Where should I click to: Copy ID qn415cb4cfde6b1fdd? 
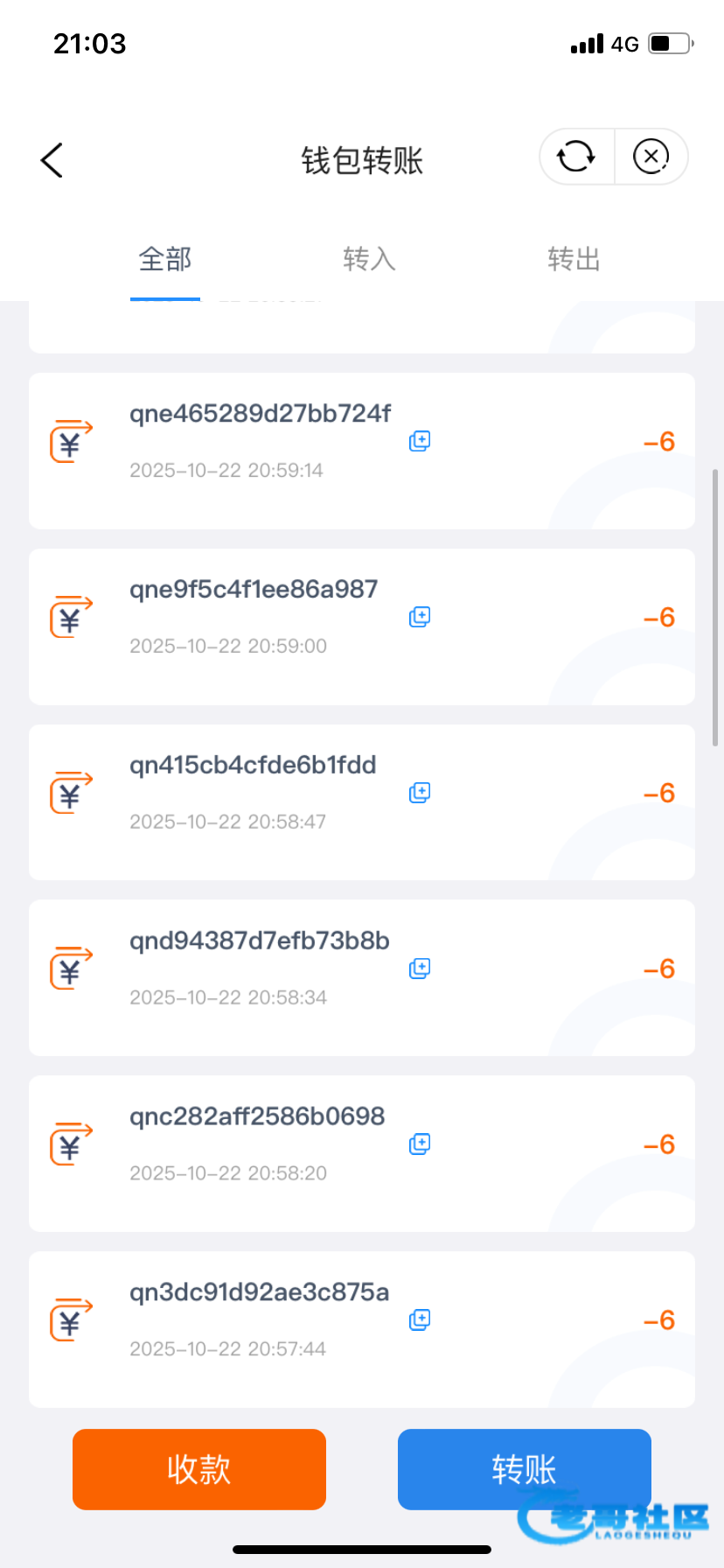tap(420, 793)
